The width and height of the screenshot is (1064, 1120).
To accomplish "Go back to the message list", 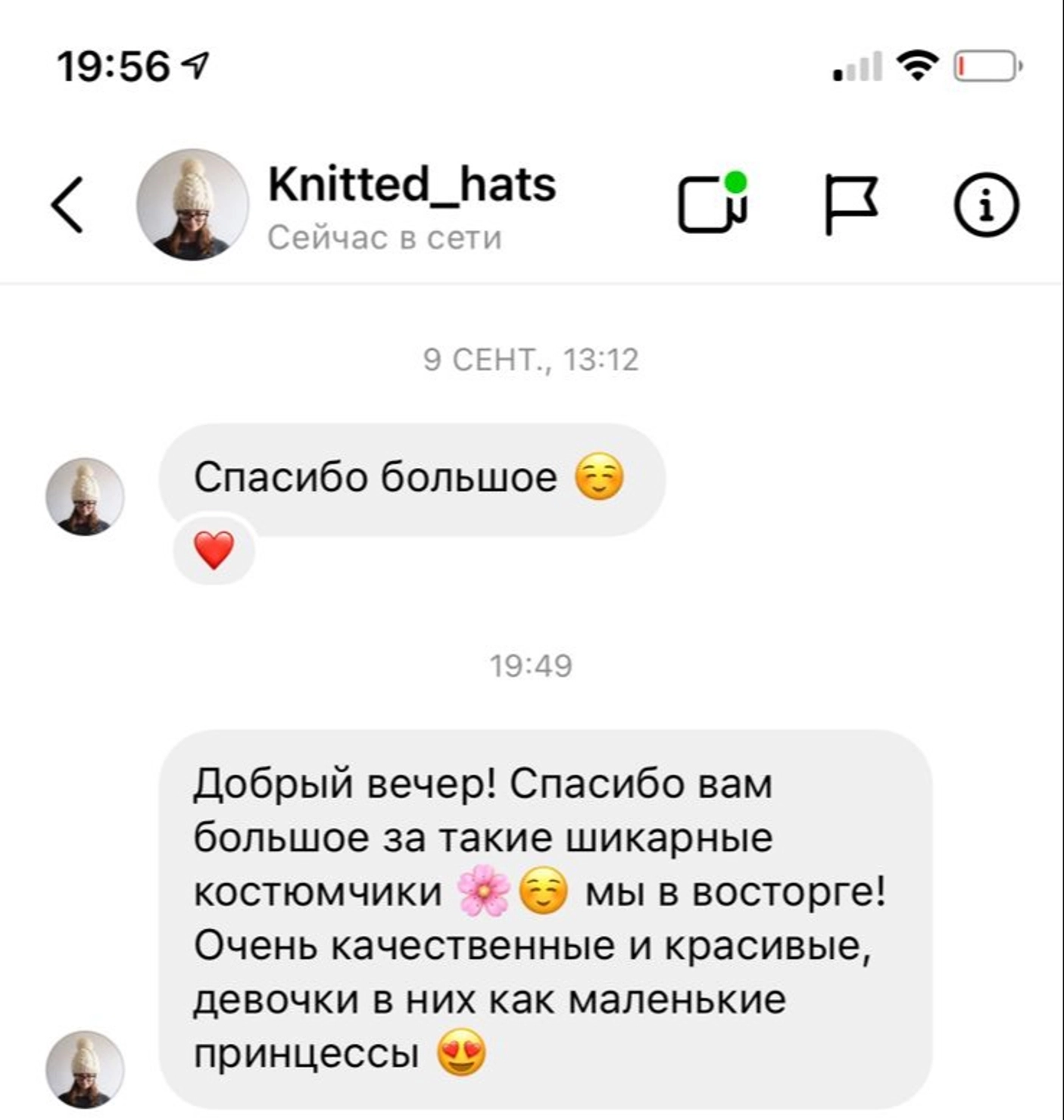I will tap(67, 204).
